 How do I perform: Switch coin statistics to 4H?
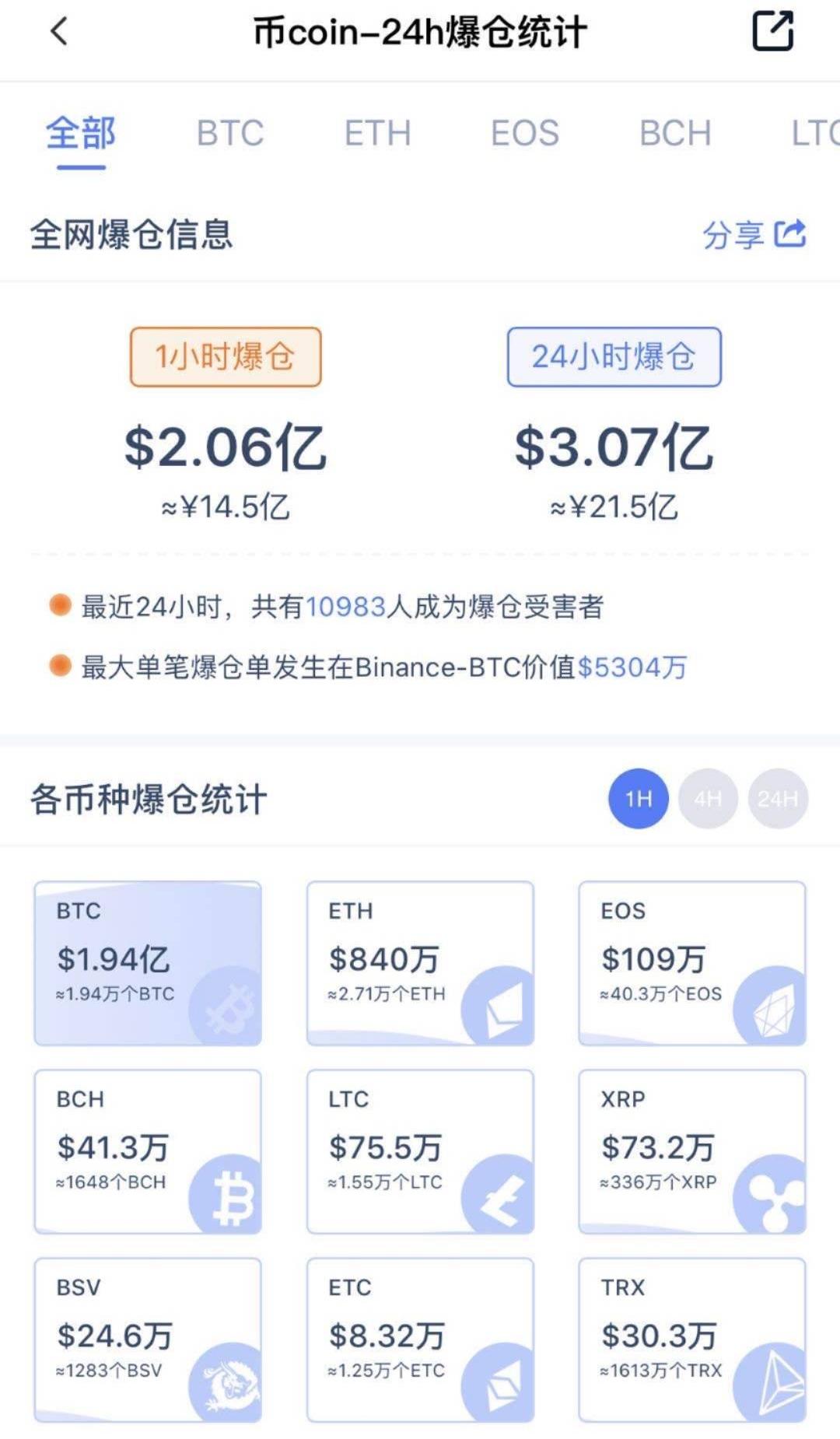pyautogui.click(x=708, y=799)
